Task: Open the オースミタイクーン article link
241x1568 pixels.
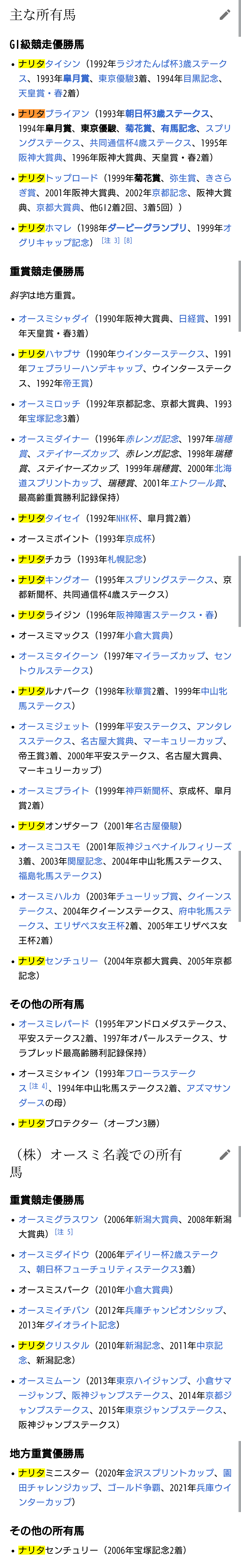Action: pos(58,656)
